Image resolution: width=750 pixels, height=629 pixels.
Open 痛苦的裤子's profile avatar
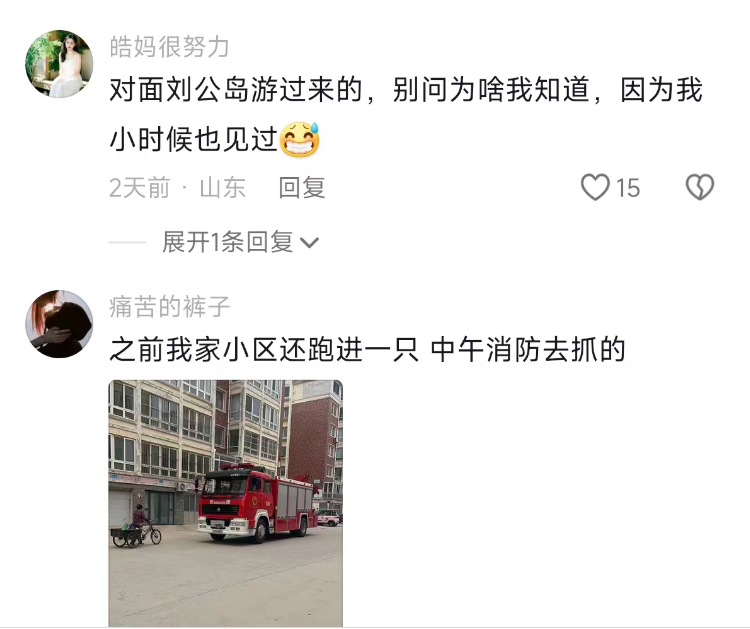point(59,324)
